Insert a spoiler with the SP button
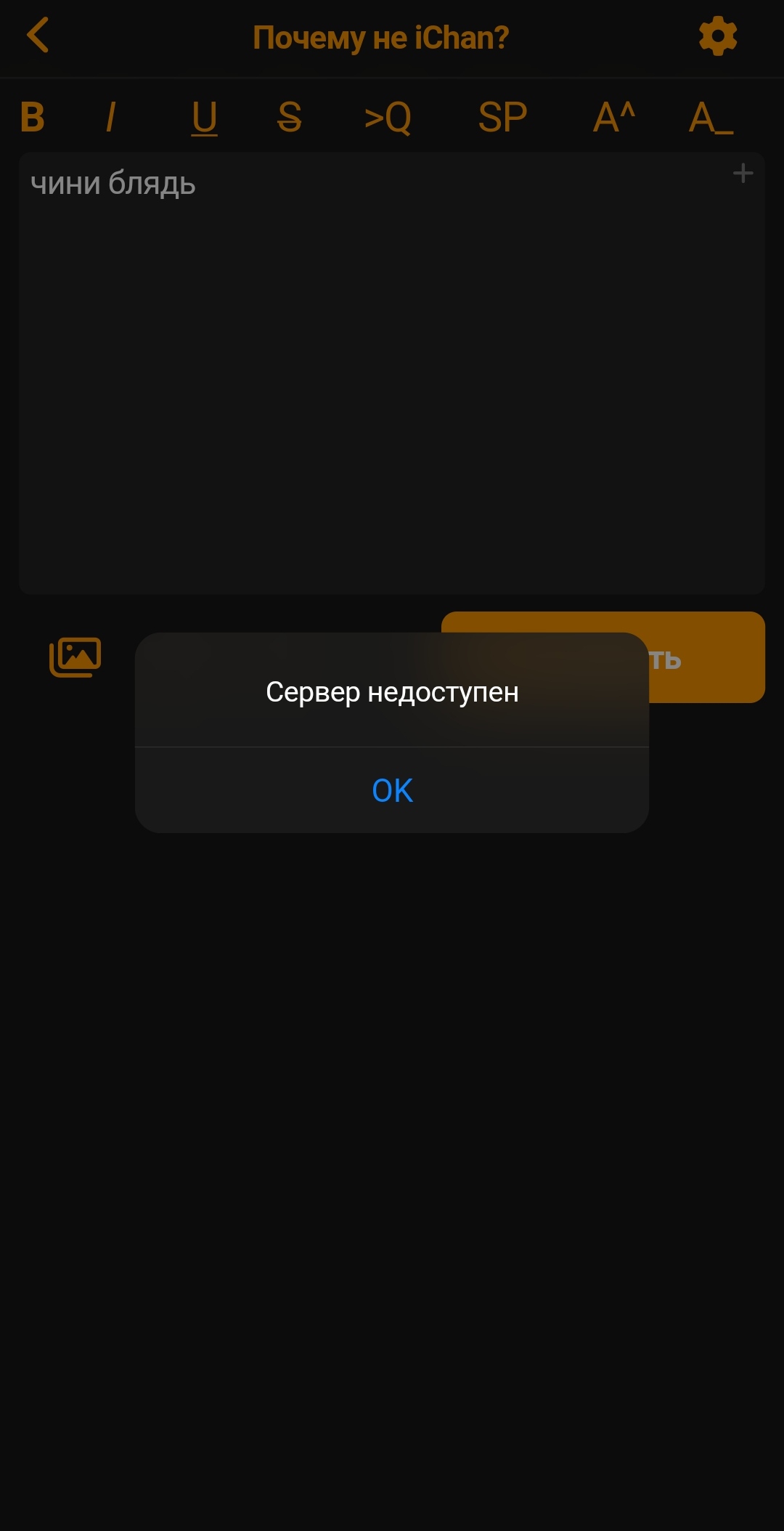Viewport: 784px width, 1531px height. coord(502,117)
